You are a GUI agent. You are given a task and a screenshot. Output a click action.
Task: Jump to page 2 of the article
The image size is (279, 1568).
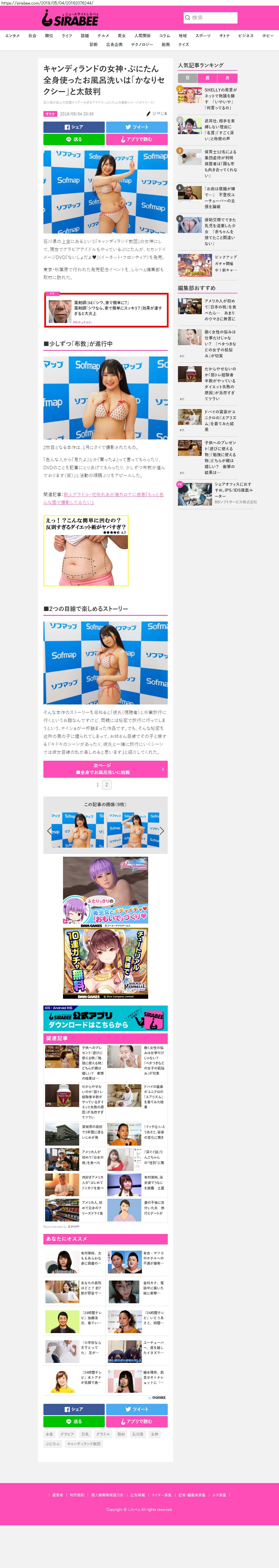(x=106, y=785)
